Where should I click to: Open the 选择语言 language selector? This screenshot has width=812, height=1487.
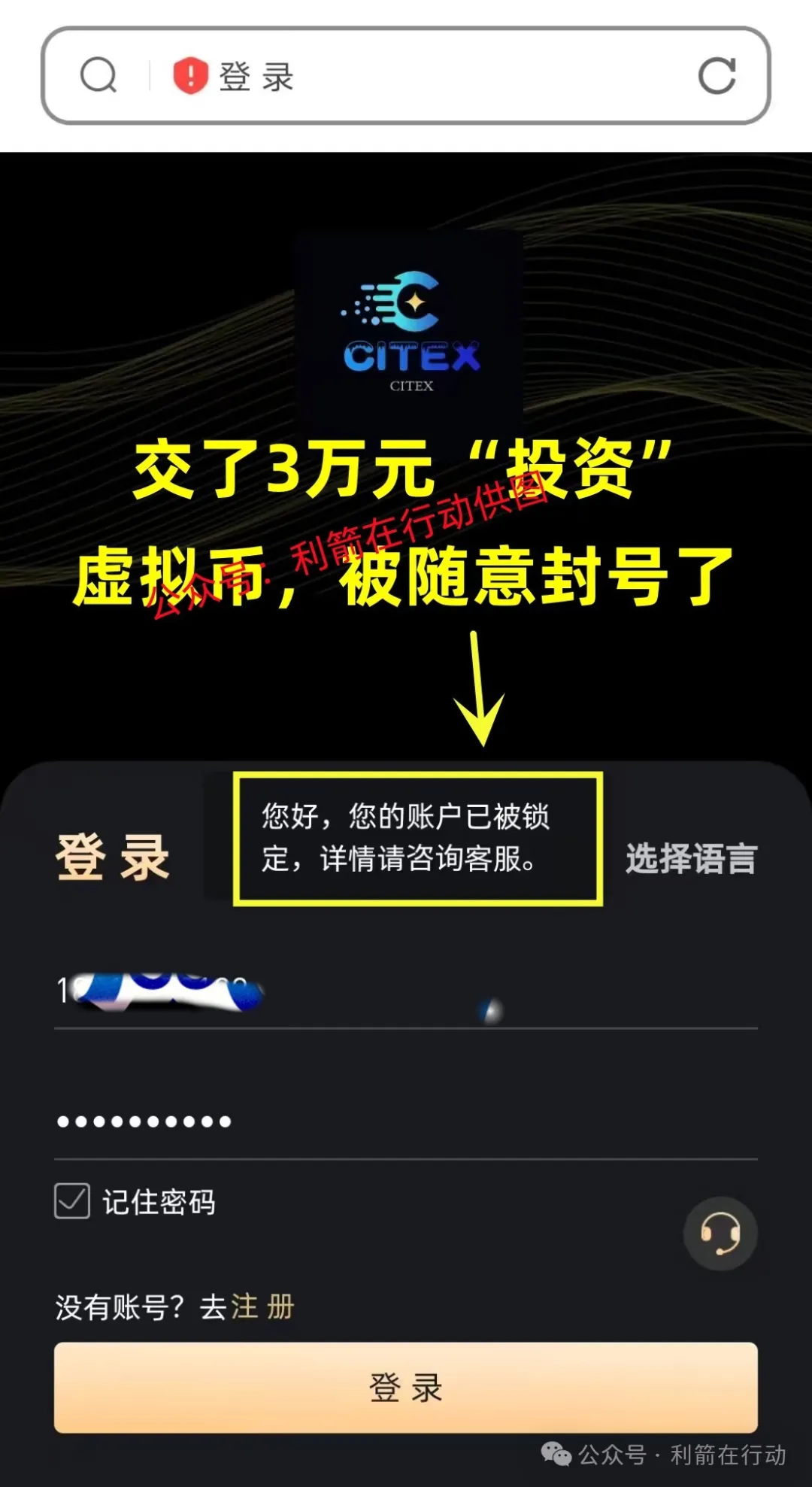(x=691, y=858)
